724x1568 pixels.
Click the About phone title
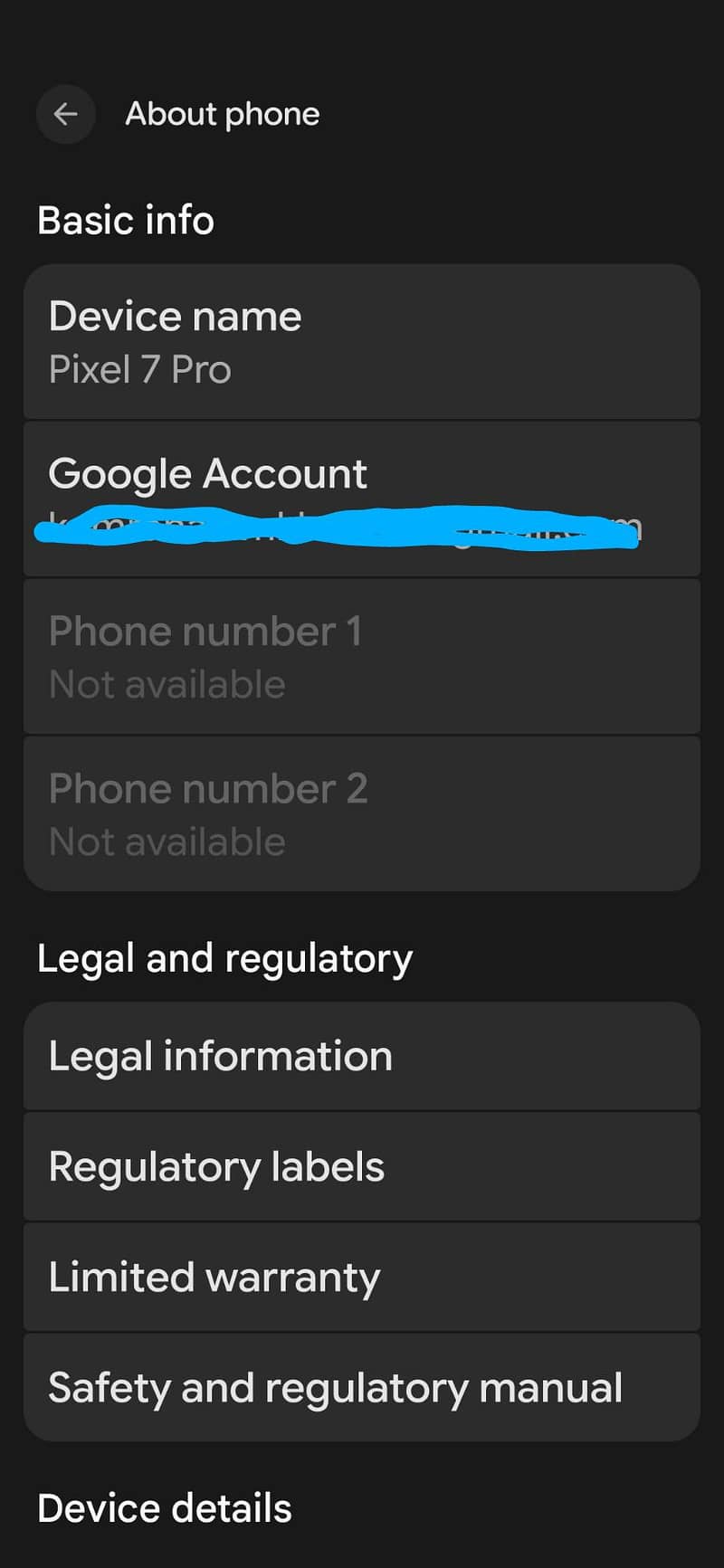click(222, 114)
